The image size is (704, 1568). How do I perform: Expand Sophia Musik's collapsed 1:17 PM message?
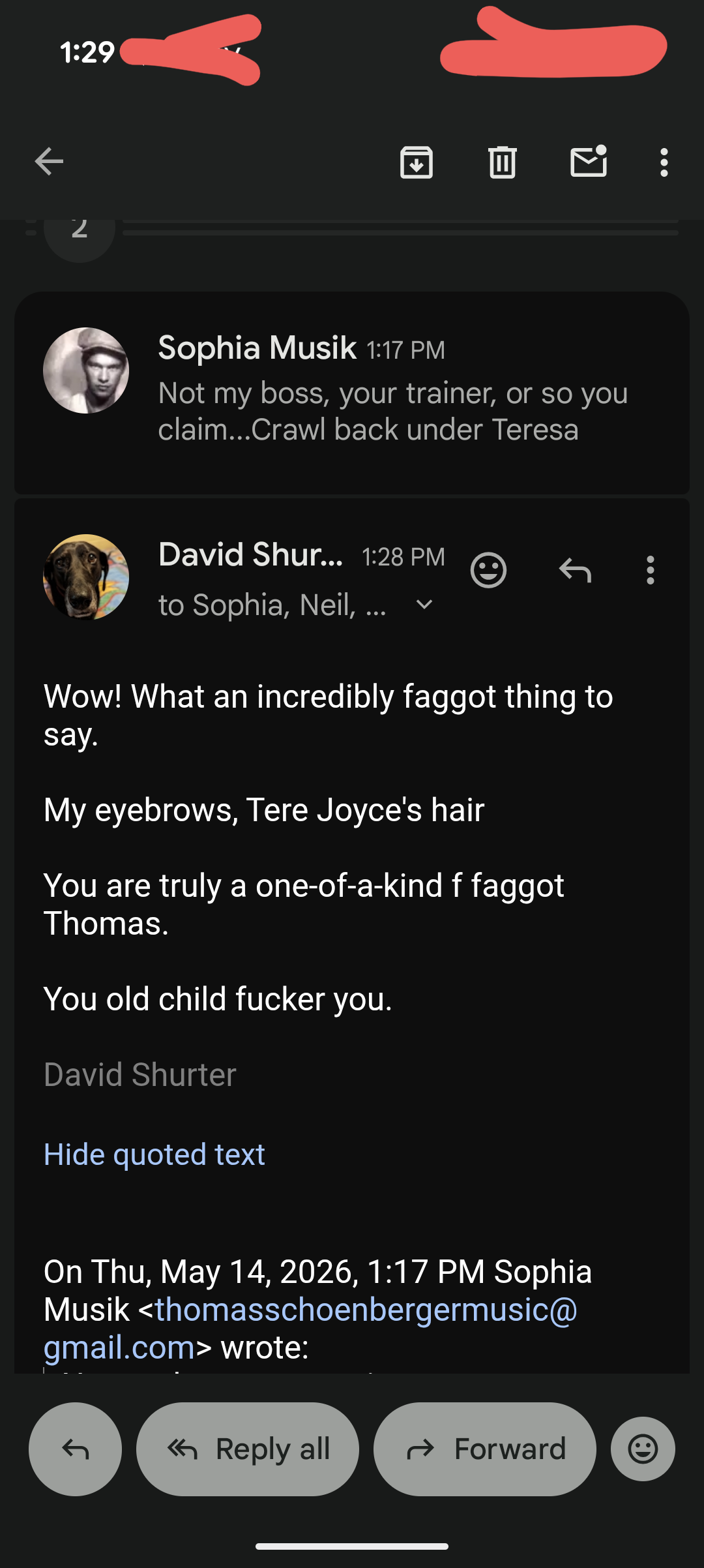(x=352, y=393)
